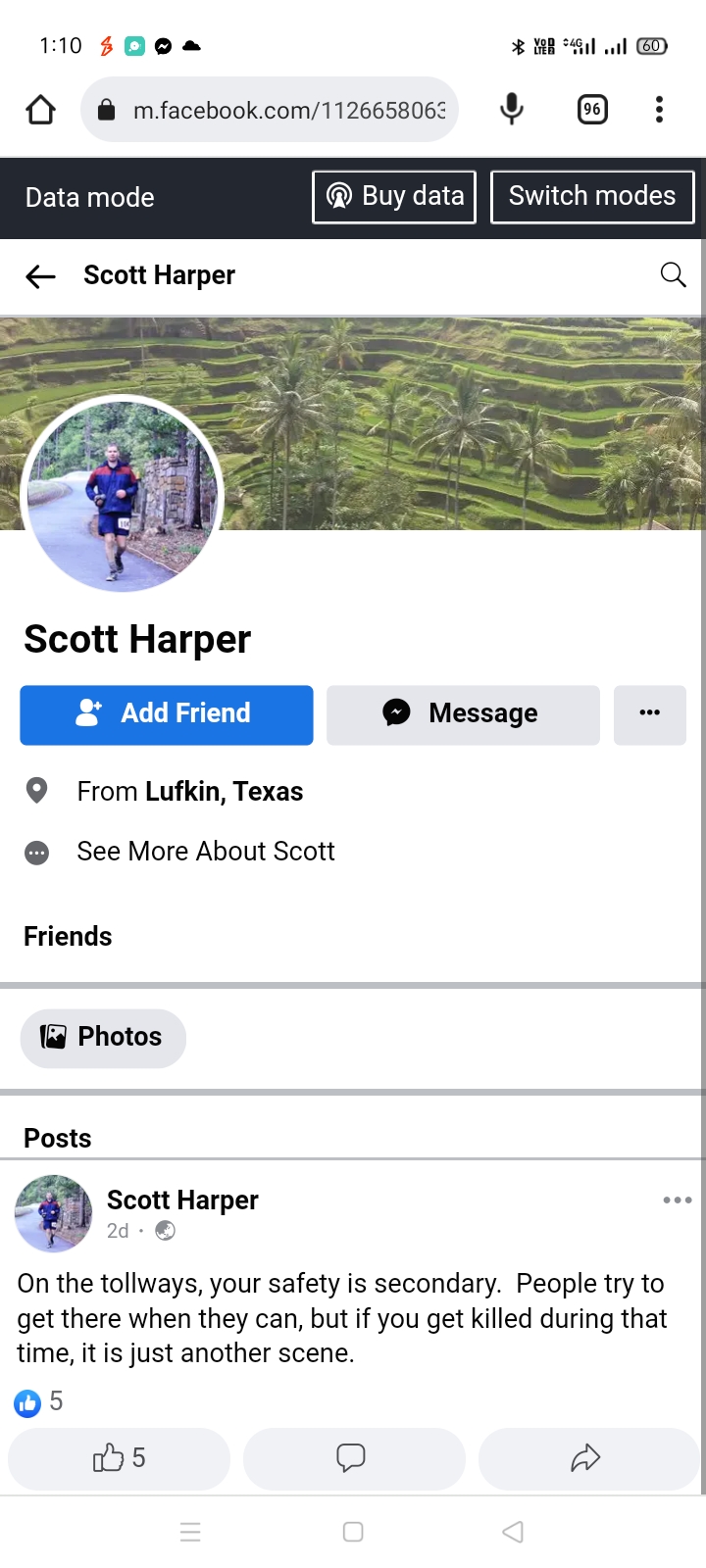This screenshot has height=1568, width=706.
Task: Start voice search with the microphone icon
Action: pyautogui.click(x=512, y=110)
